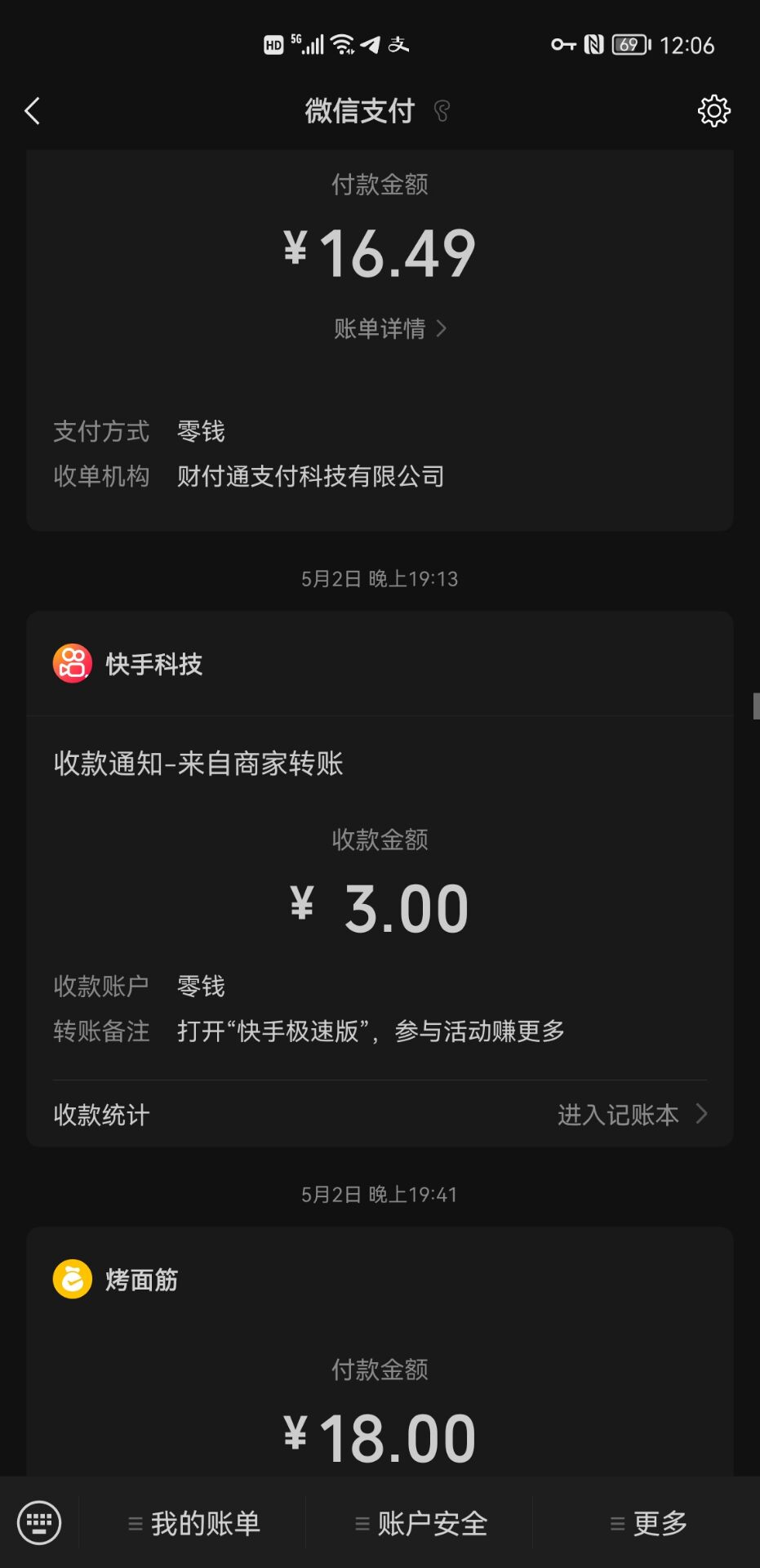Tap the ¥3.00 received amount
The width and height of the screenshot is (760, 1568).
(x=380, y=904)
